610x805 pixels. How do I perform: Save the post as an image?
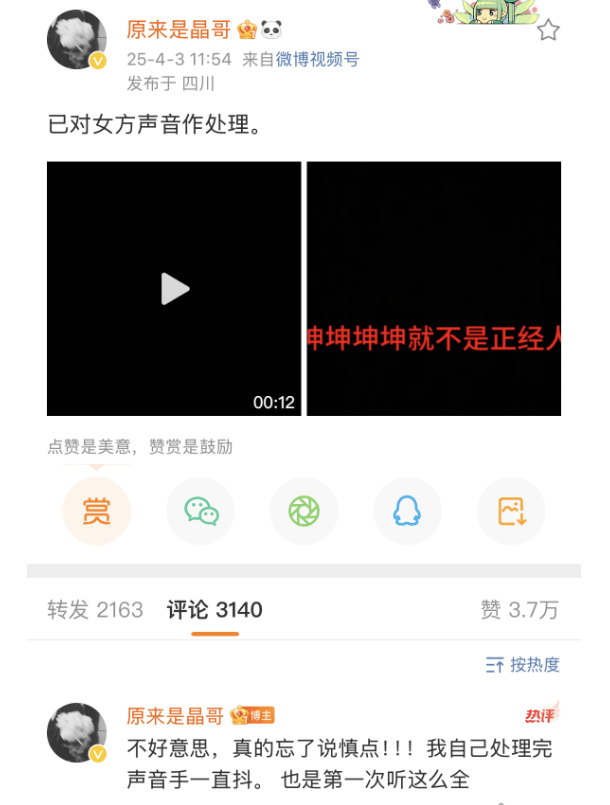click(511, 512)
